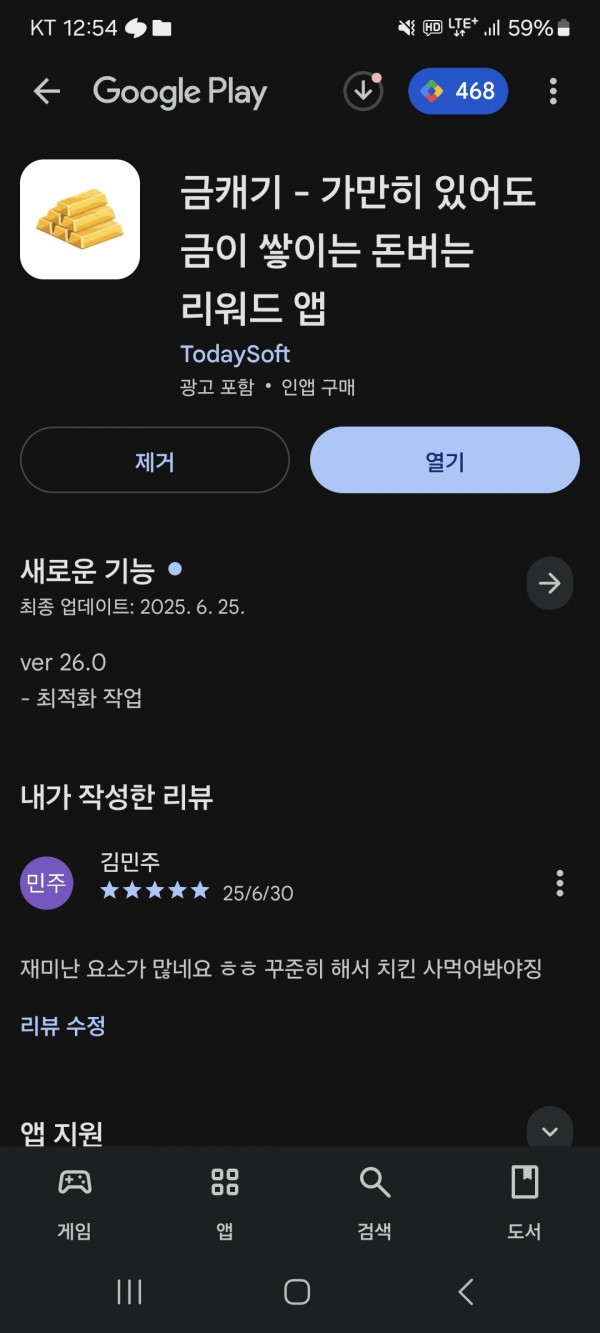Go back using the top-left arrow

tap(47, 92)
